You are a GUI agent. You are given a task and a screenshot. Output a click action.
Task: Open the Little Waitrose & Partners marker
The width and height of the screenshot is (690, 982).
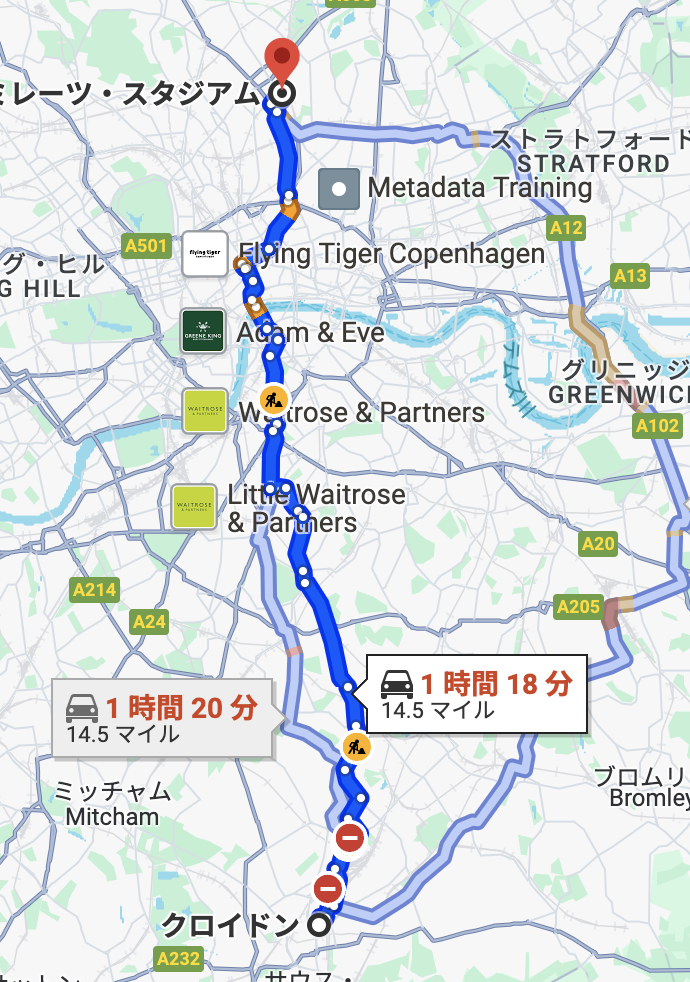click(194, 506)
